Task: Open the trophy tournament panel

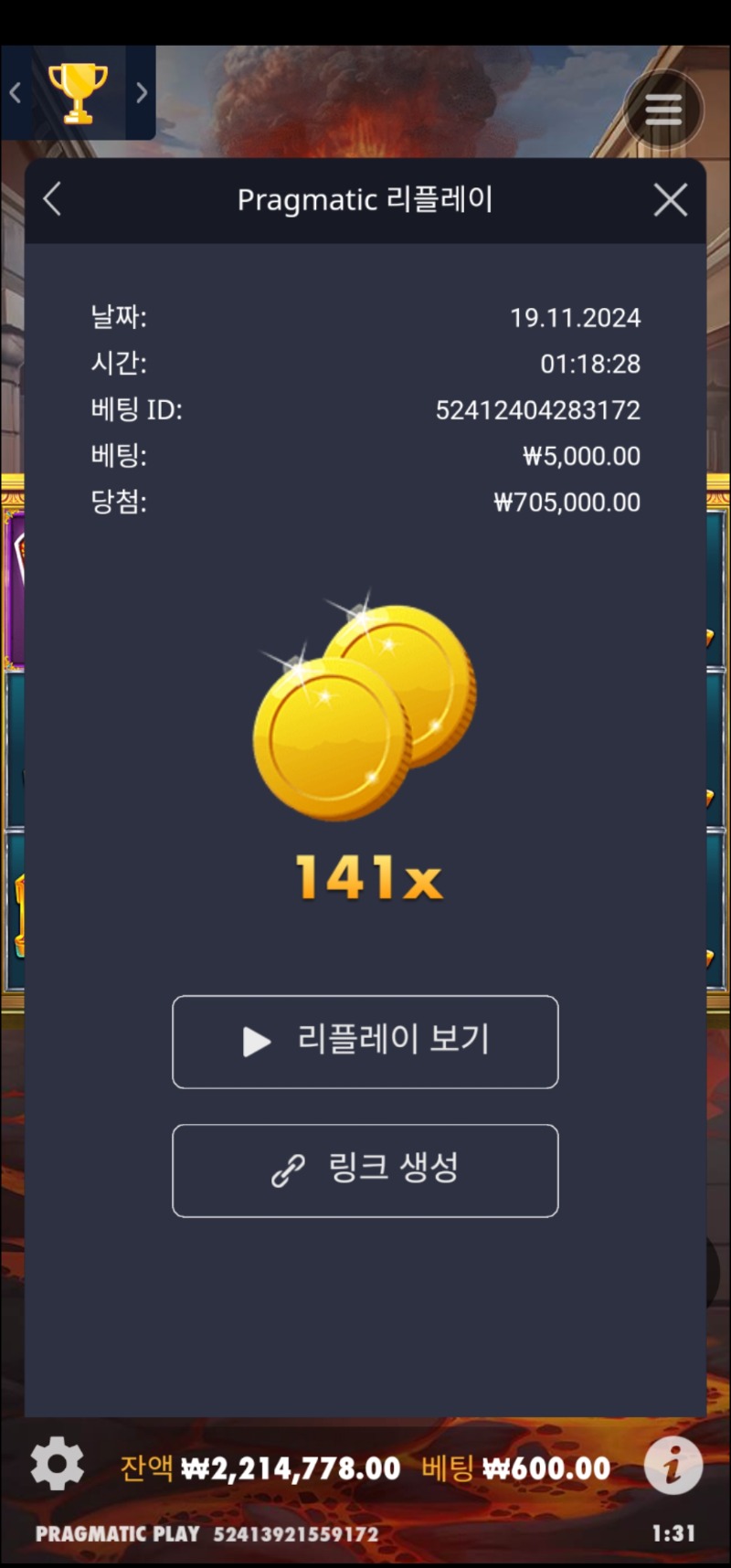Action: click(x=78, y=92)
